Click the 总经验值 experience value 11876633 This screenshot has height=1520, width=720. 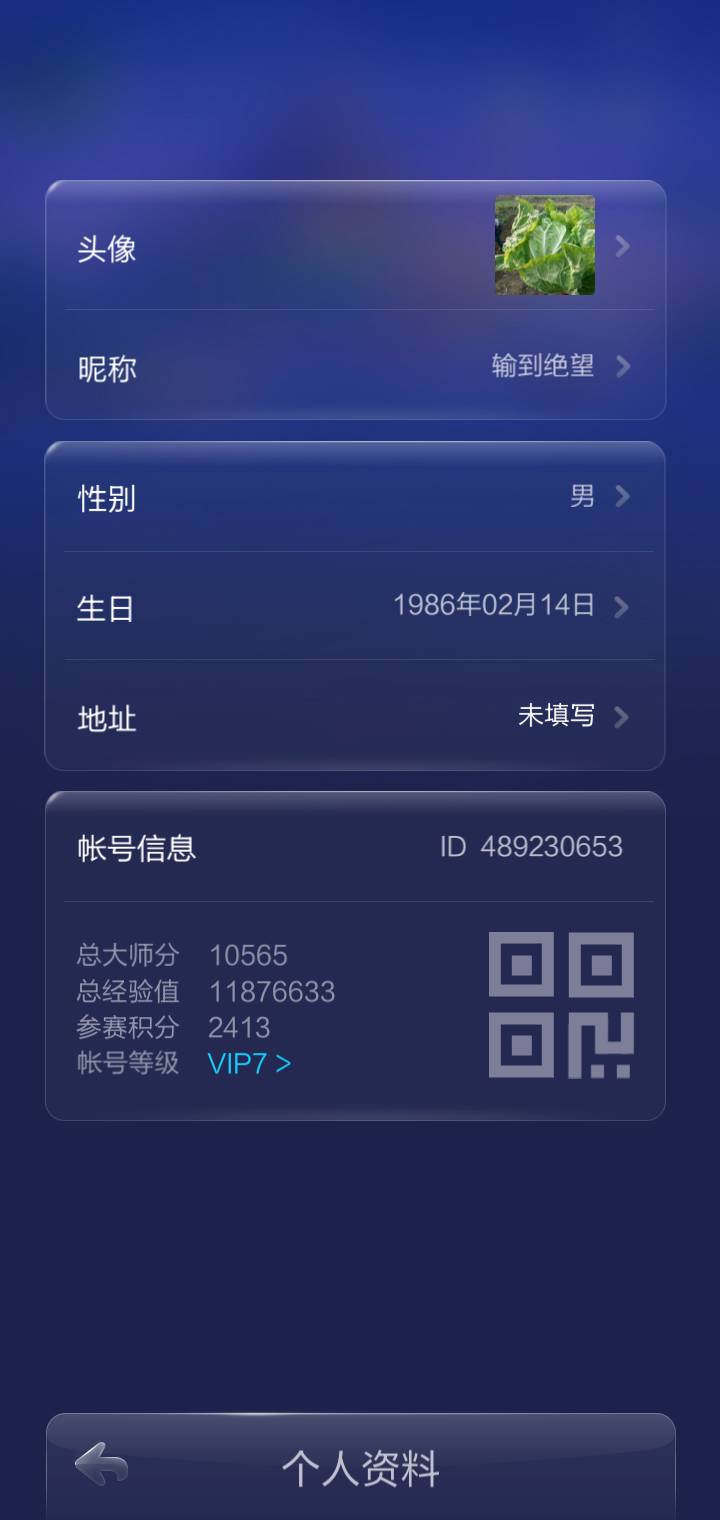point(271,992)
